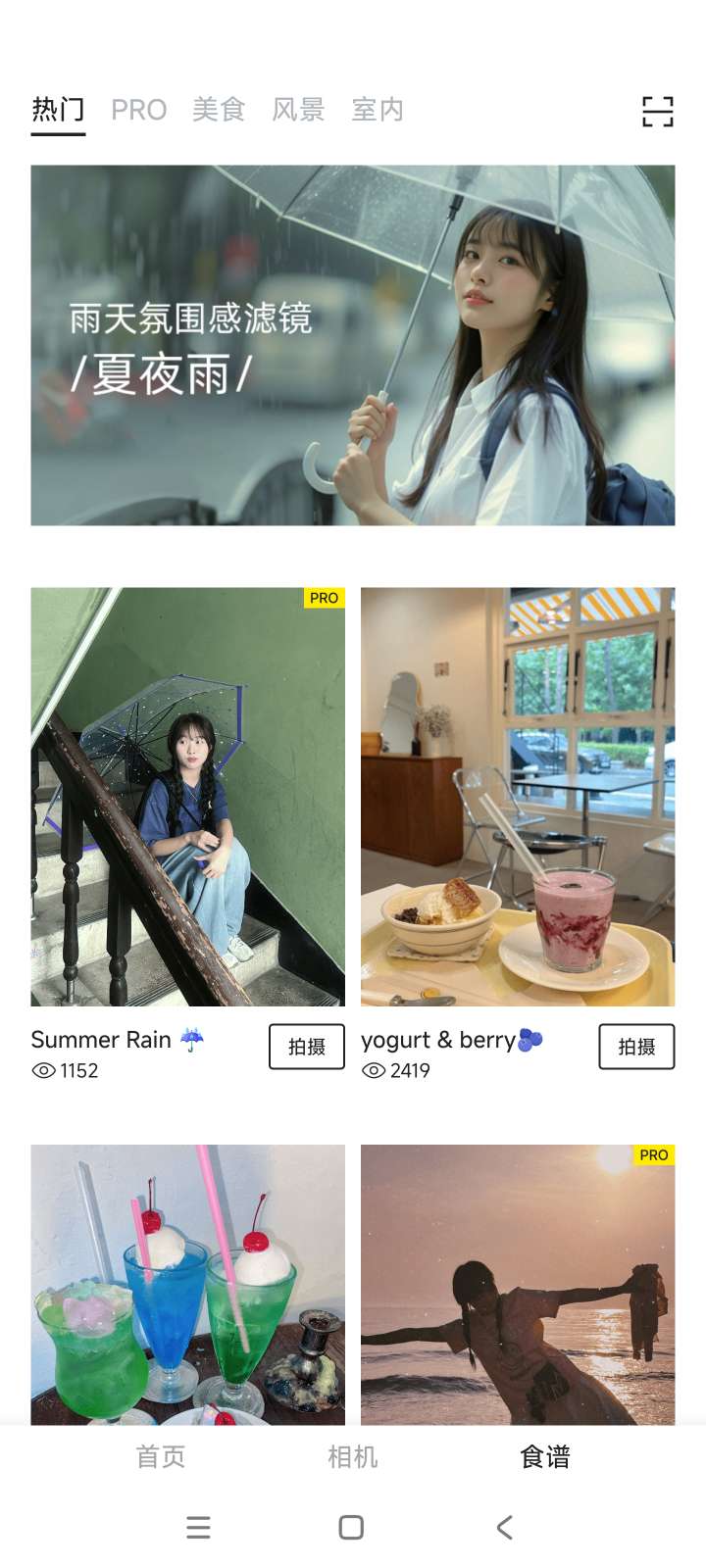Open the 夏夜雨 rainy filter banner
This screenshot has height=1568, width=706.
[353, 345]
